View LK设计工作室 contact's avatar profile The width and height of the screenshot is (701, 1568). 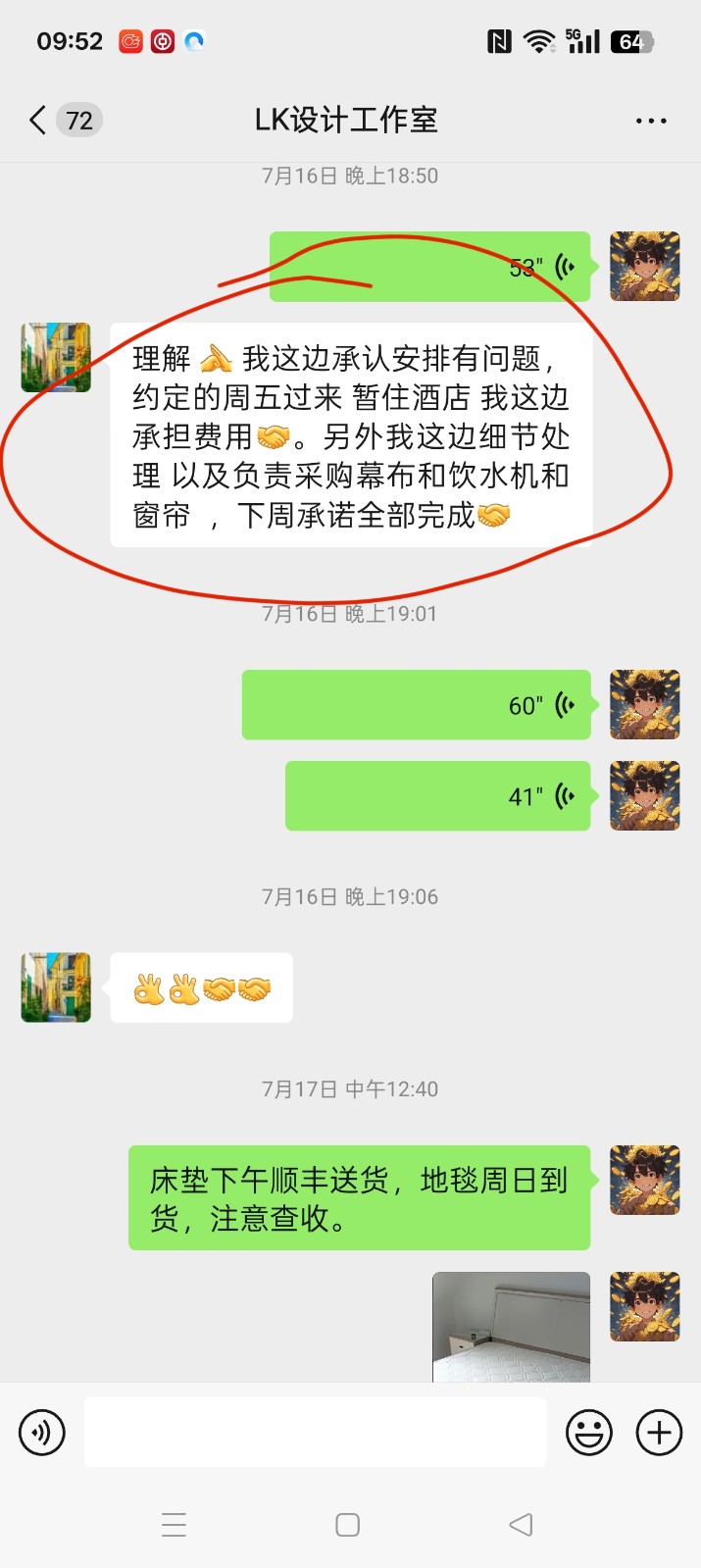pos(57,358)
